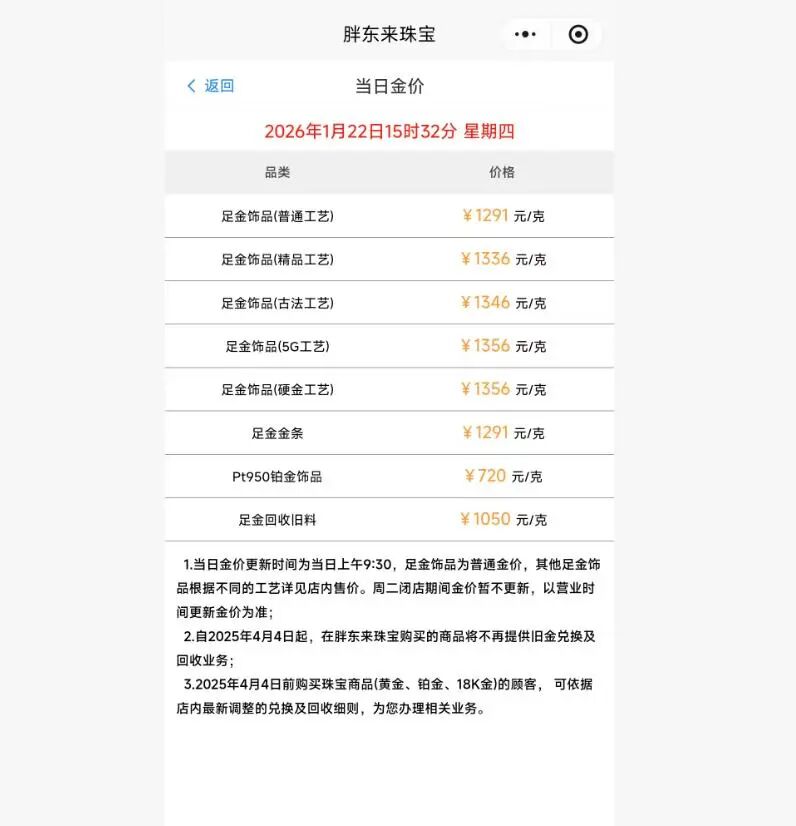Tap the Pt950铂金饰品 entry
Image resolution: width=796 pixels, height=826 pixels.
point(277,476)
